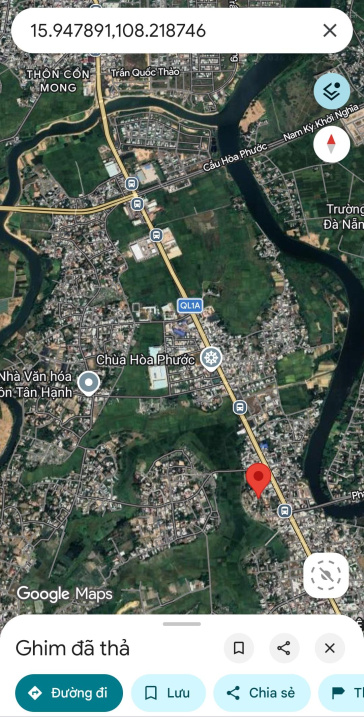Open Chùa Hòa Phước temple marker
This screenshot has height=717, width=364.
tap(211, 358)
